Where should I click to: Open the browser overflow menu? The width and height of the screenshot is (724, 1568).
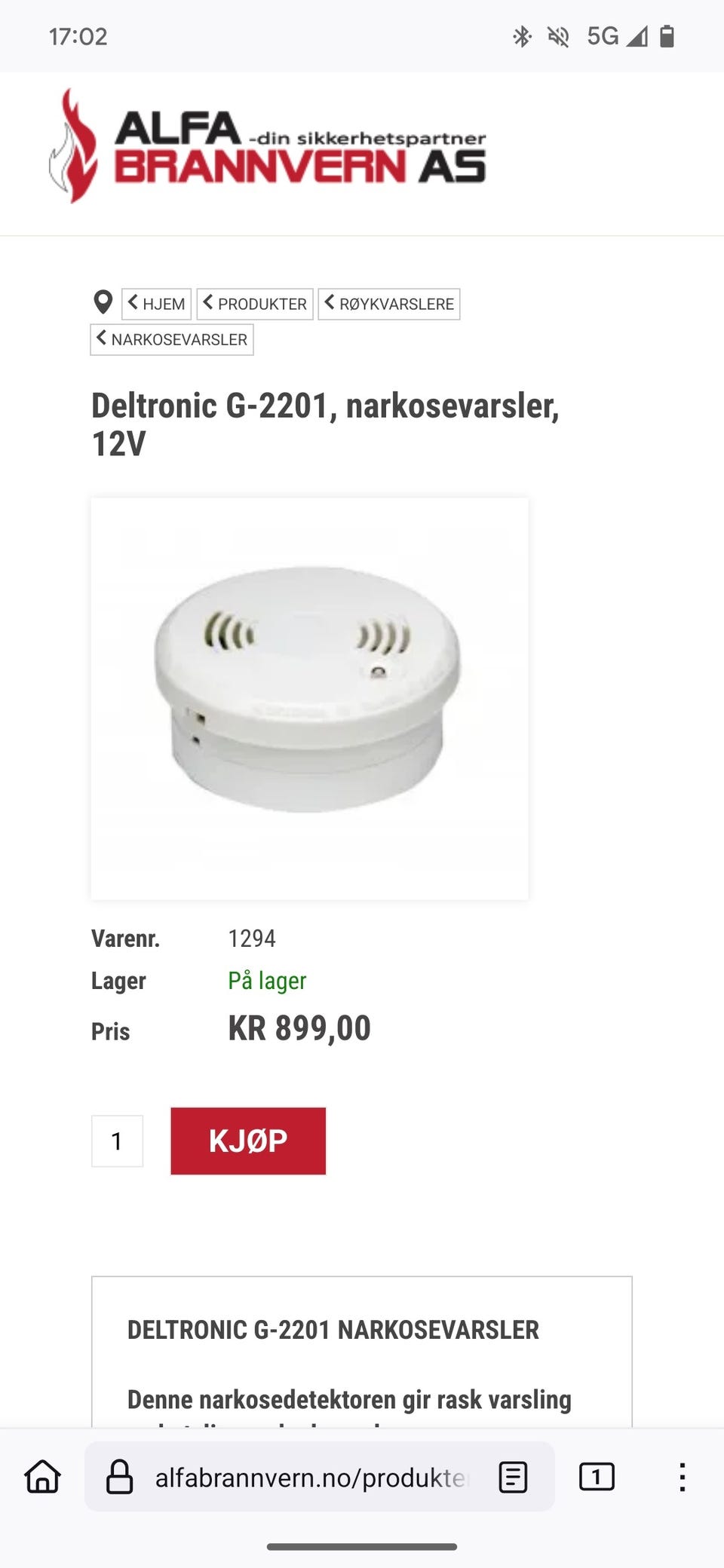(682, 1477)
